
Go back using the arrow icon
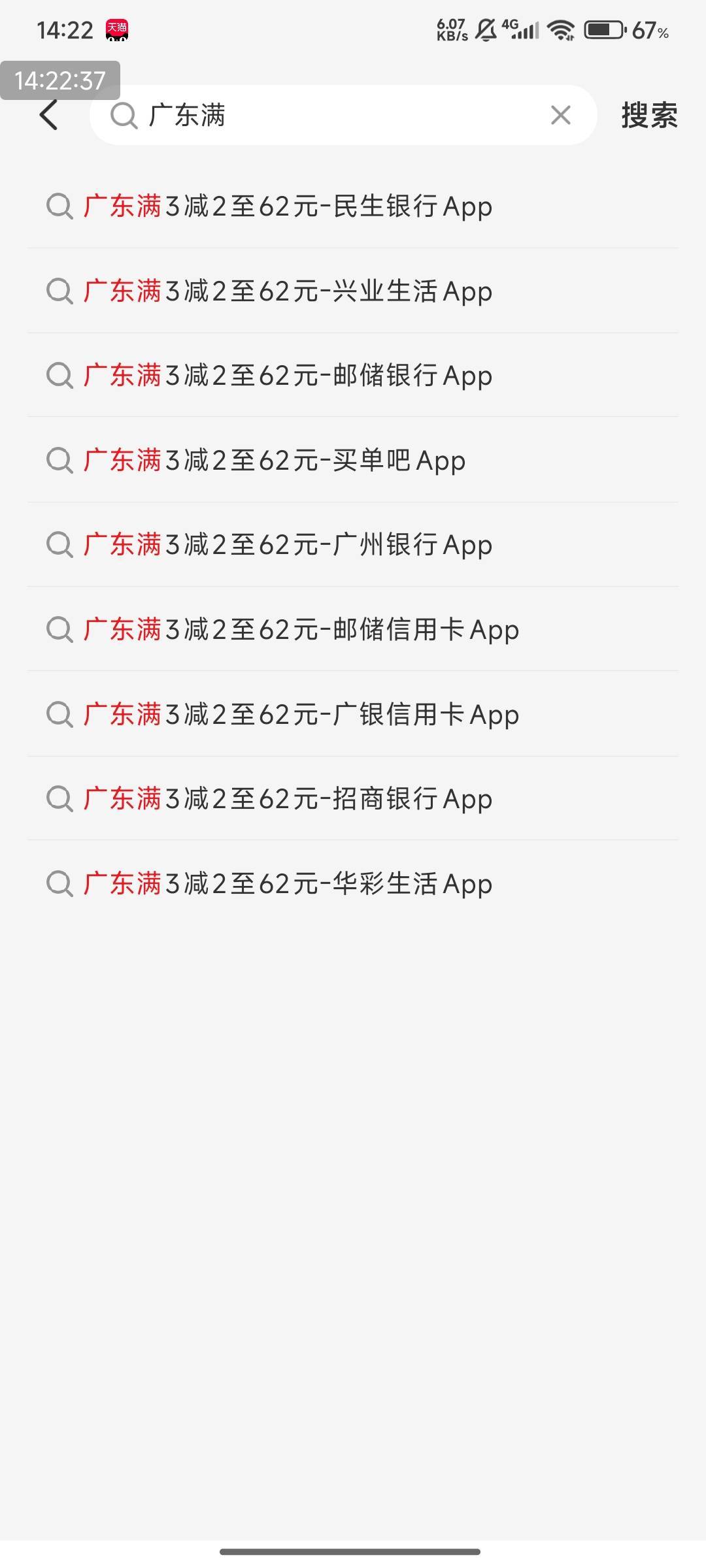(x=49, y=115)
